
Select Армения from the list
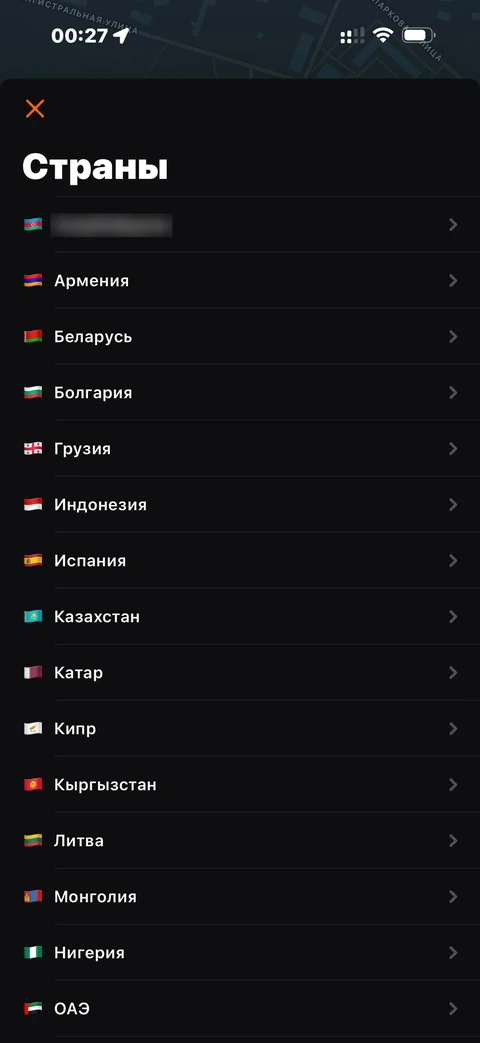[x=240, y=281]
